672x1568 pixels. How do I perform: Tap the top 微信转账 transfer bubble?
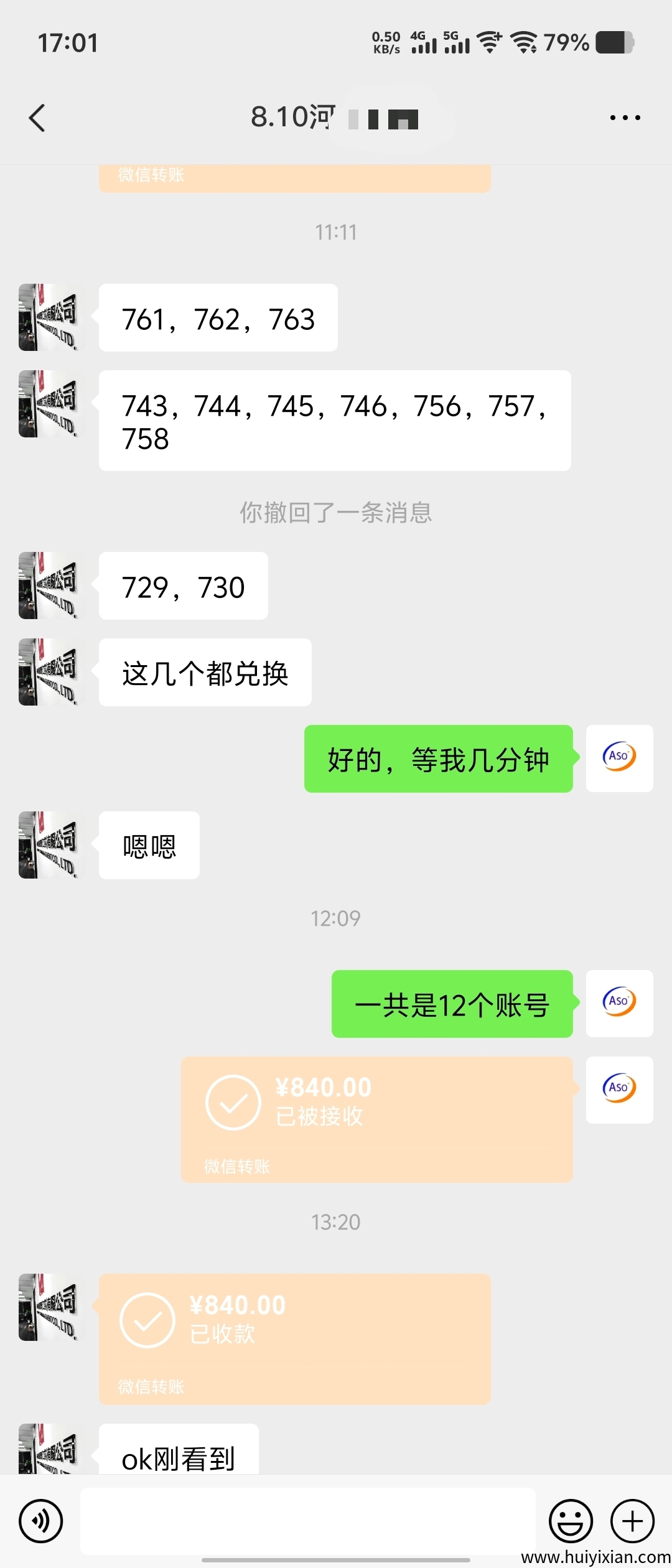295,174
